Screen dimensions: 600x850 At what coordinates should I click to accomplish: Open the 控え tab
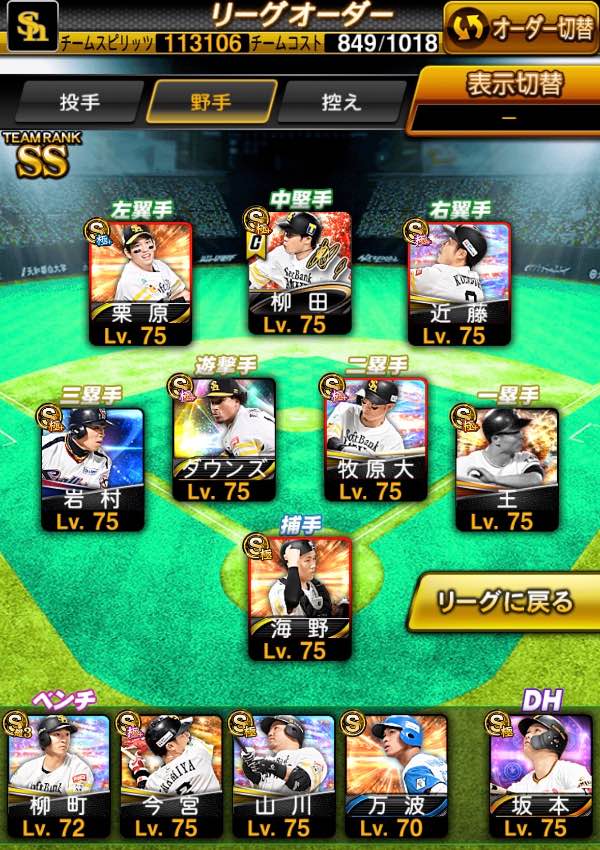tap(342, 102)
